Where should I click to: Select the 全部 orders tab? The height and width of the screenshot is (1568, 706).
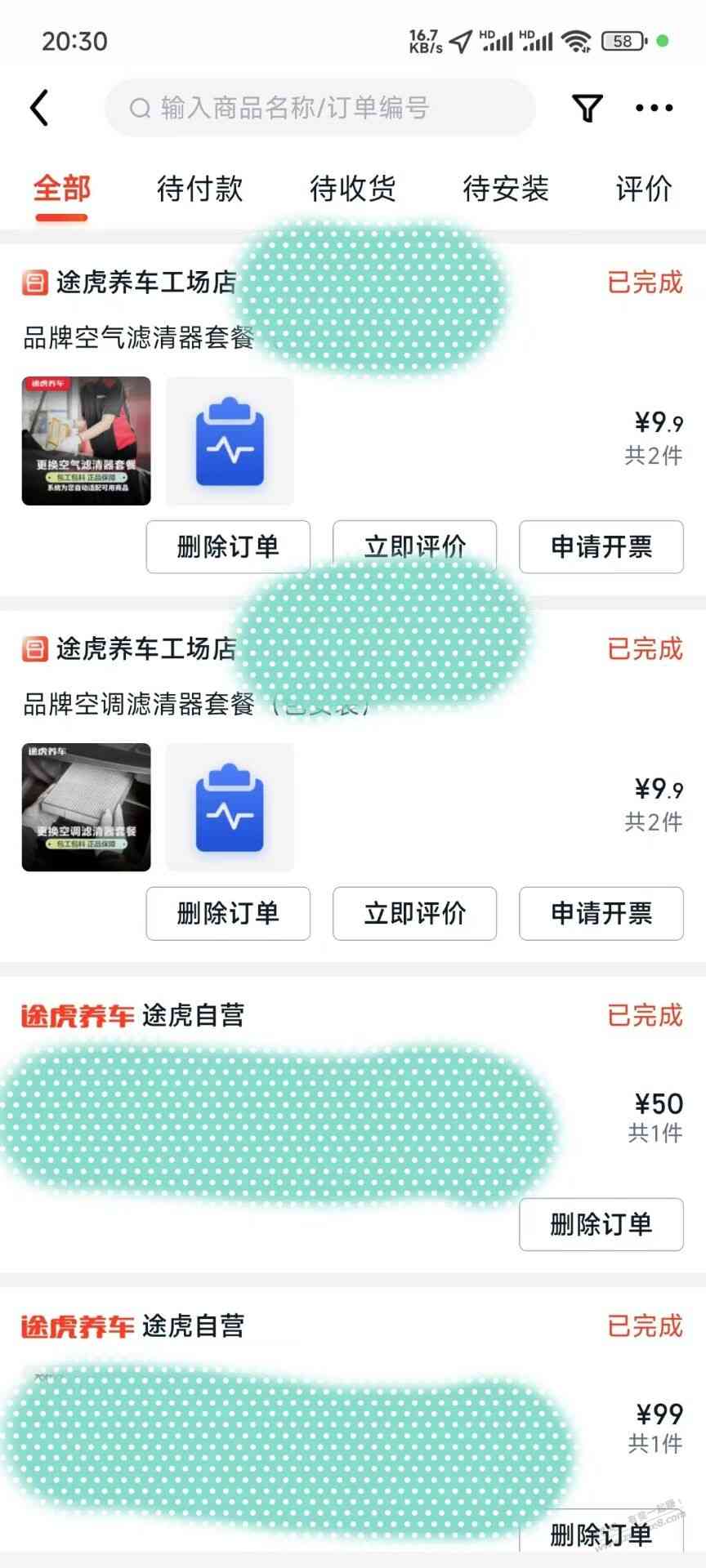coord(61,189)
